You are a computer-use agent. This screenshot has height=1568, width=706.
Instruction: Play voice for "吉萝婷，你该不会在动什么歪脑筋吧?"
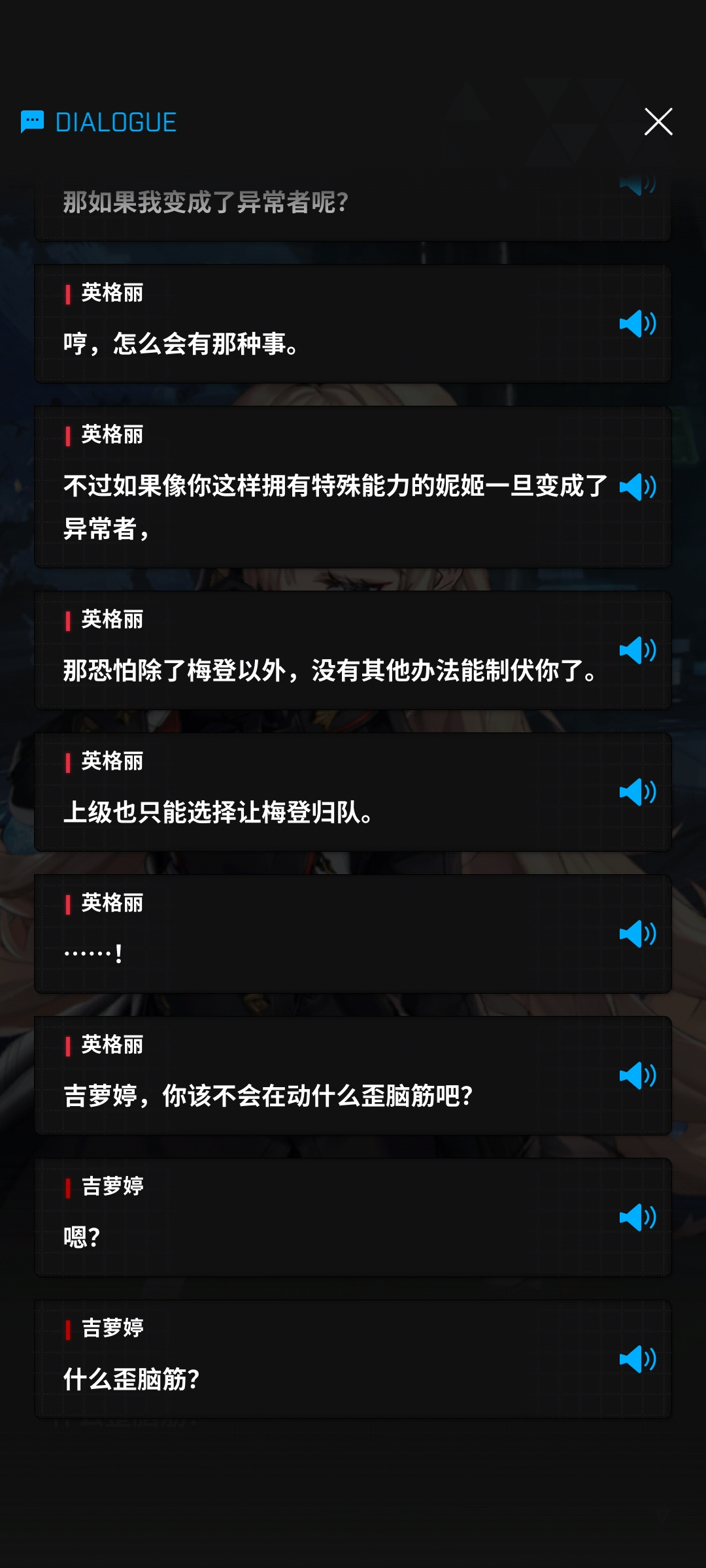[637, 1075]
